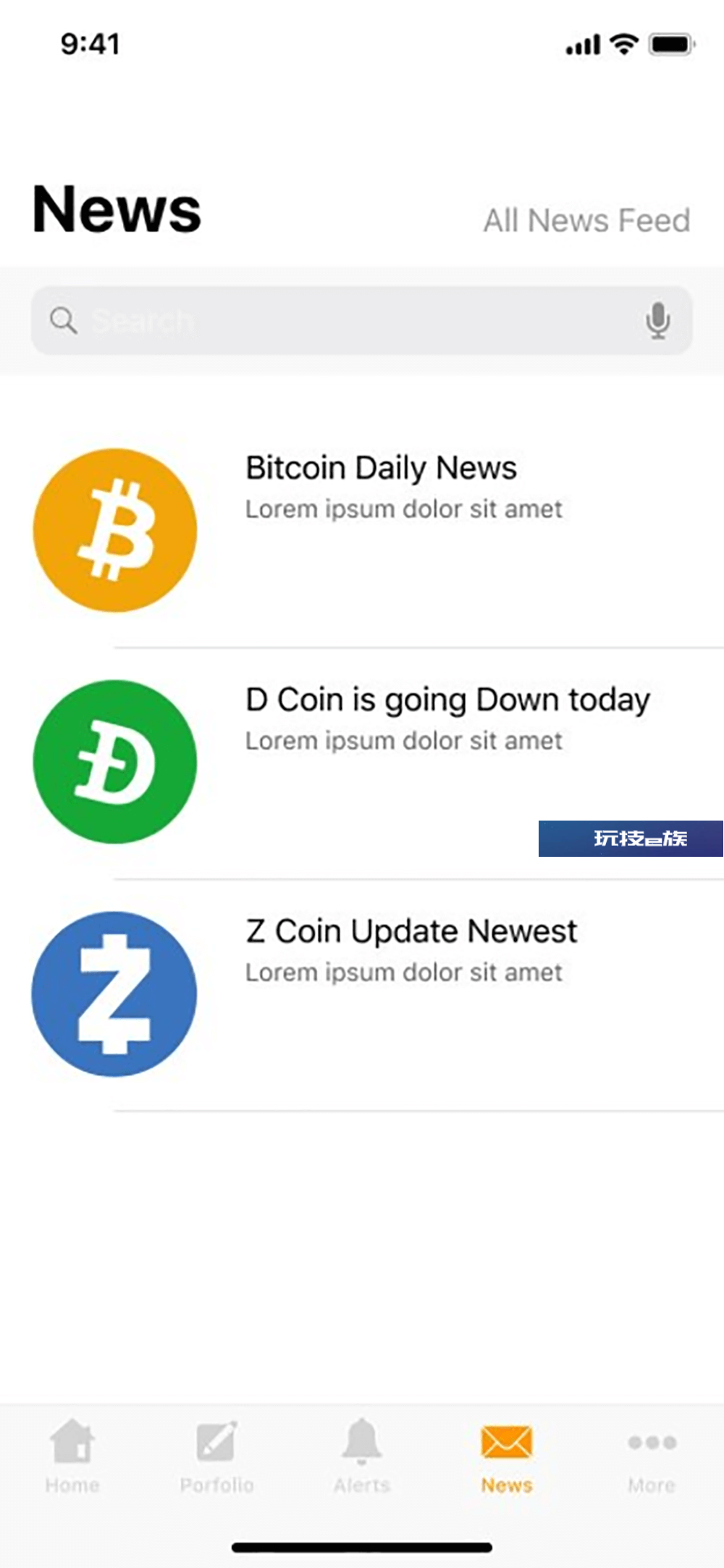
Task: Activate voice search with the microphone
Action: point(657,320)
